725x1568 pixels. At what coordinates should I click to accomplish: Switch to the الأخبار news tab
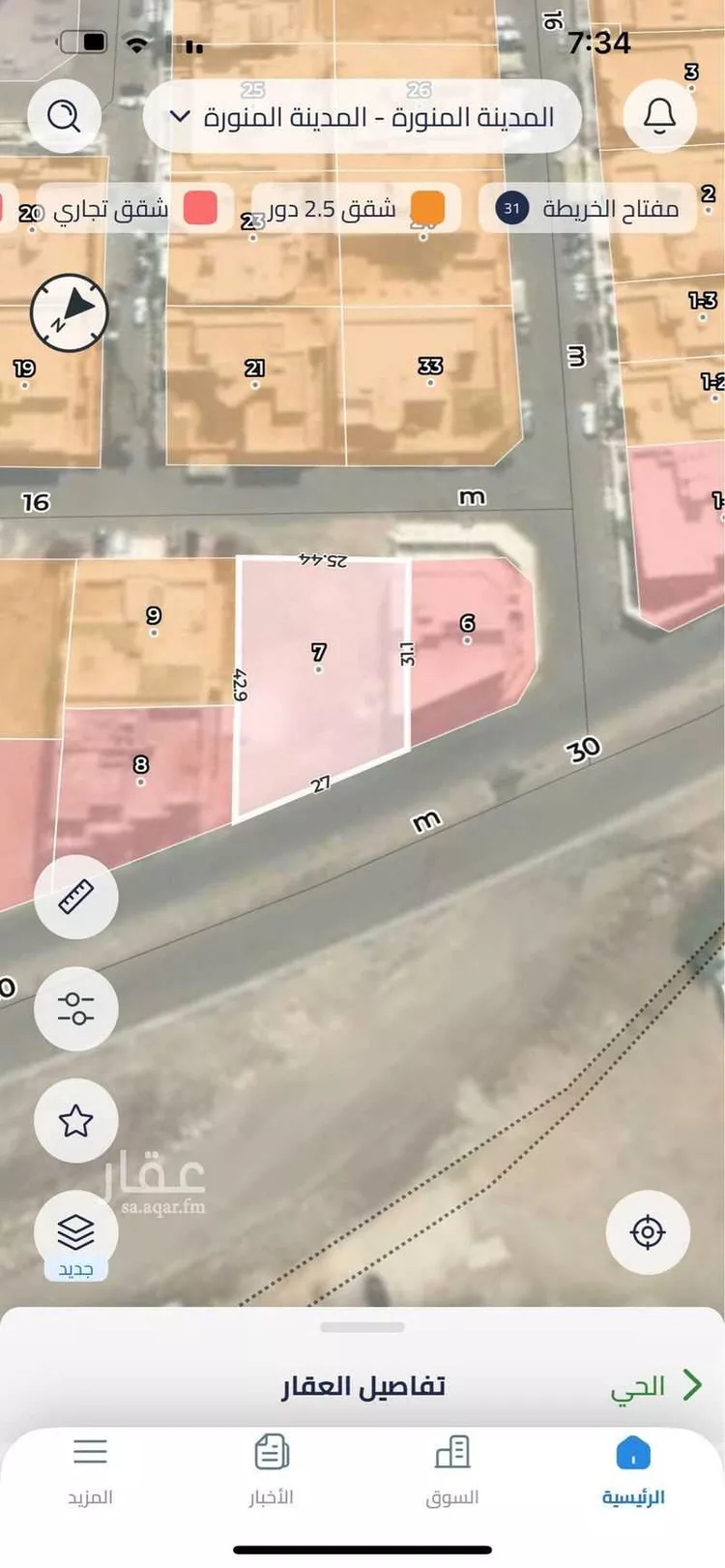(x=272, y=1470)
